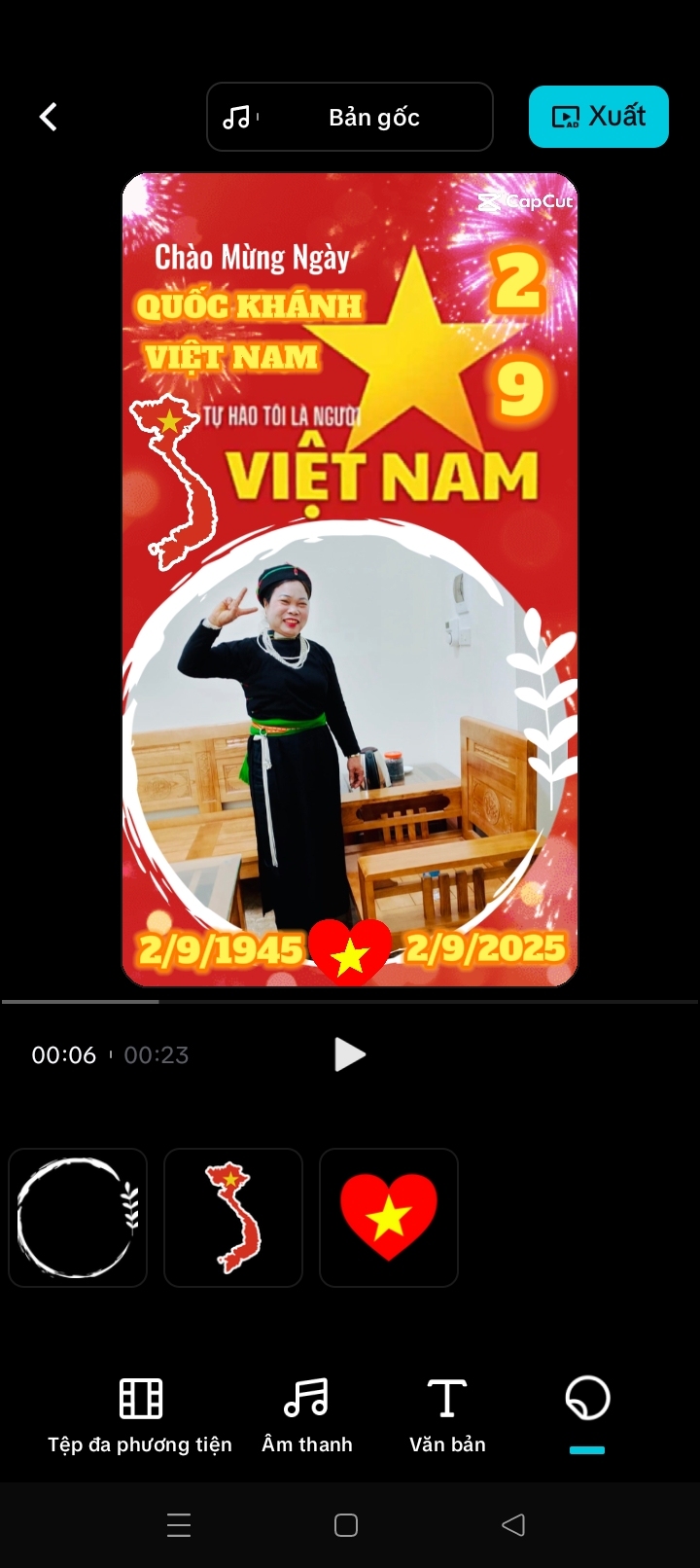700x1568 pixels.
Task: Select the heart flag sticker thumbnail
Action: pyautogui.click(x=389, y=1218)
